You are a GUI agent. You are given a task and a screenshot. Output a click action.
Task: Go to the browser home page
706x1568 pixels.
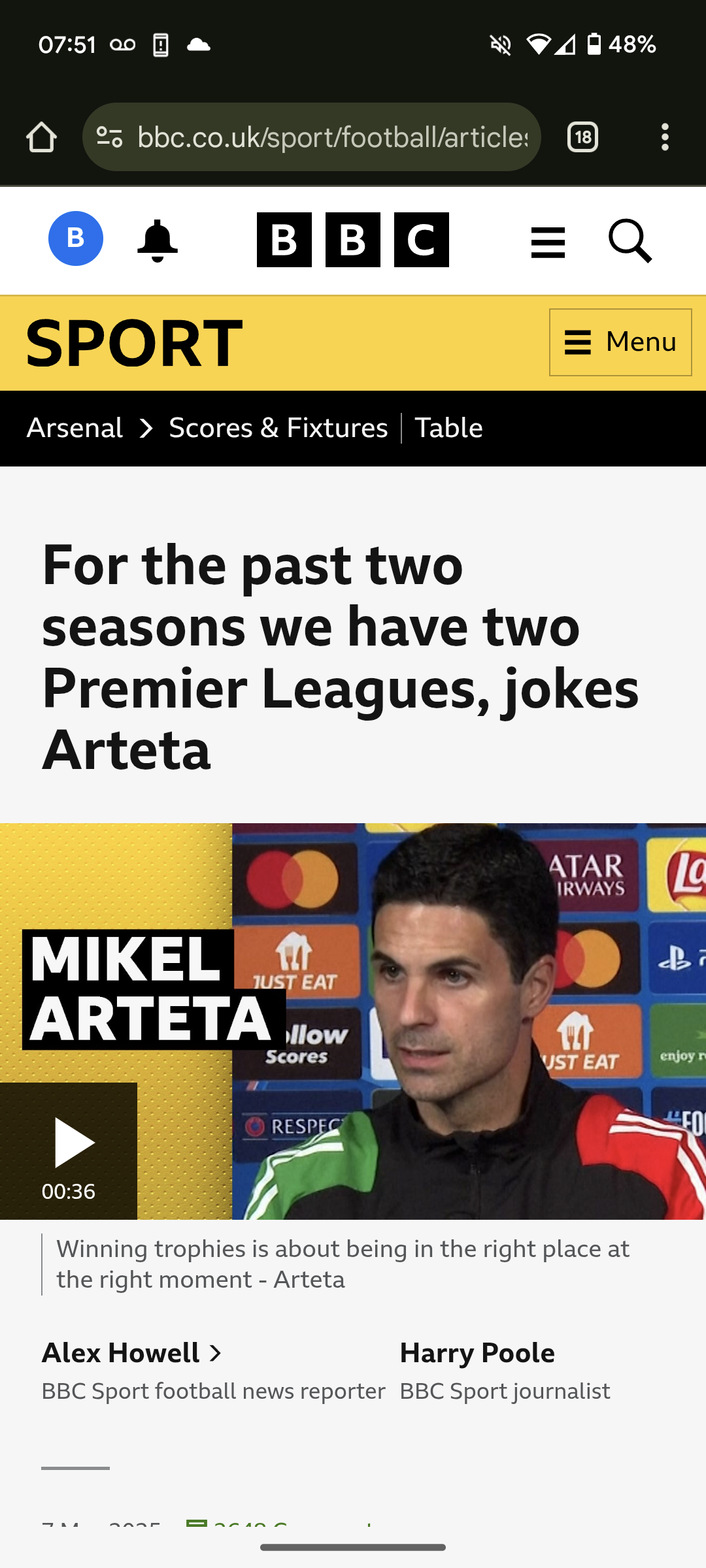41,137
